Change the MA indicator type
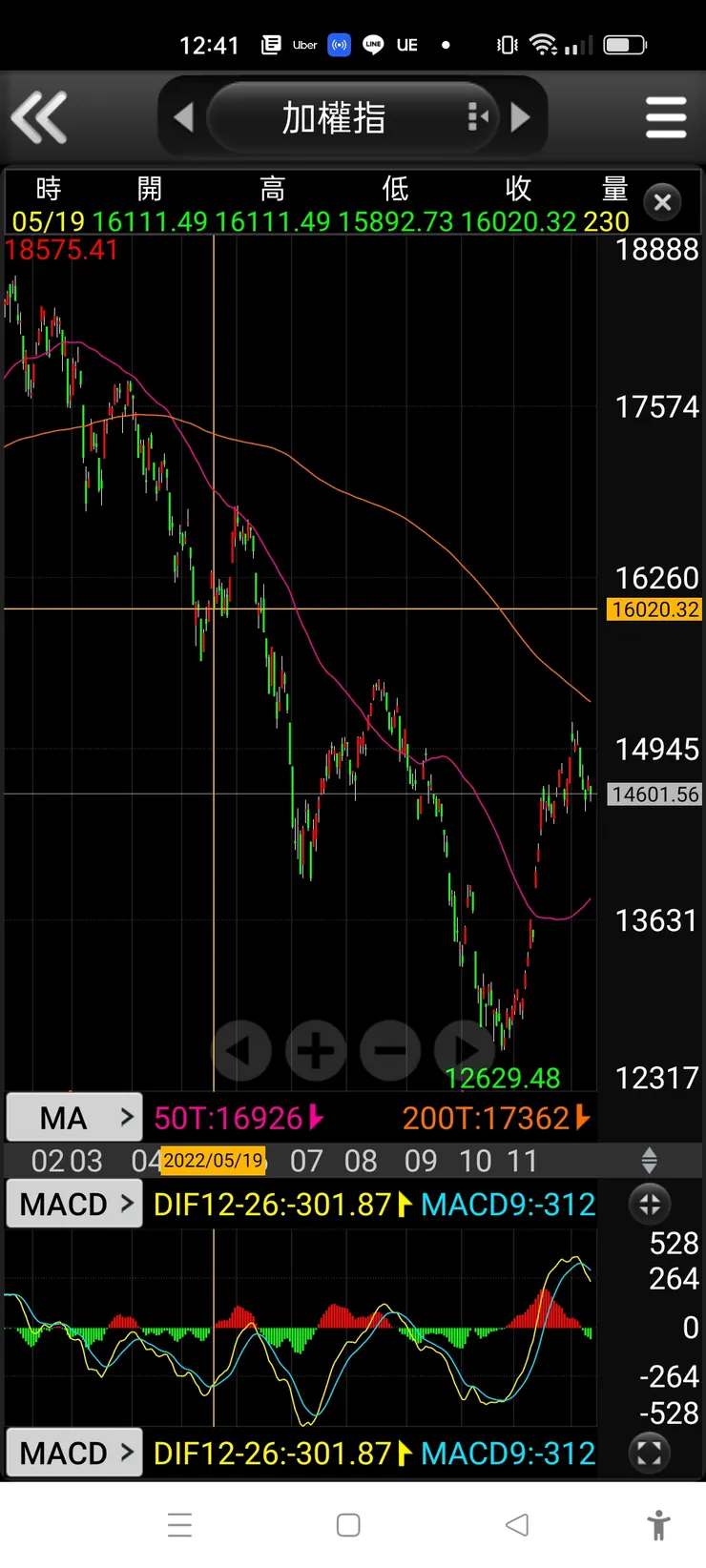This screenshot has width=706, height=1568. point(74,1117)
